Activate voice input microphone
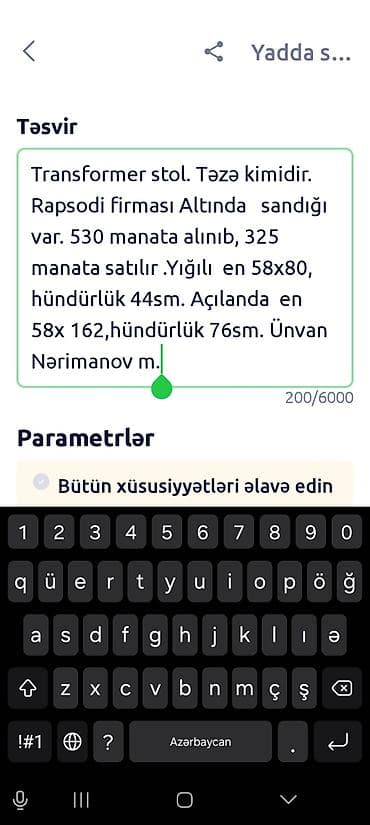The image size is (370, 825). (x=20, y=800)
